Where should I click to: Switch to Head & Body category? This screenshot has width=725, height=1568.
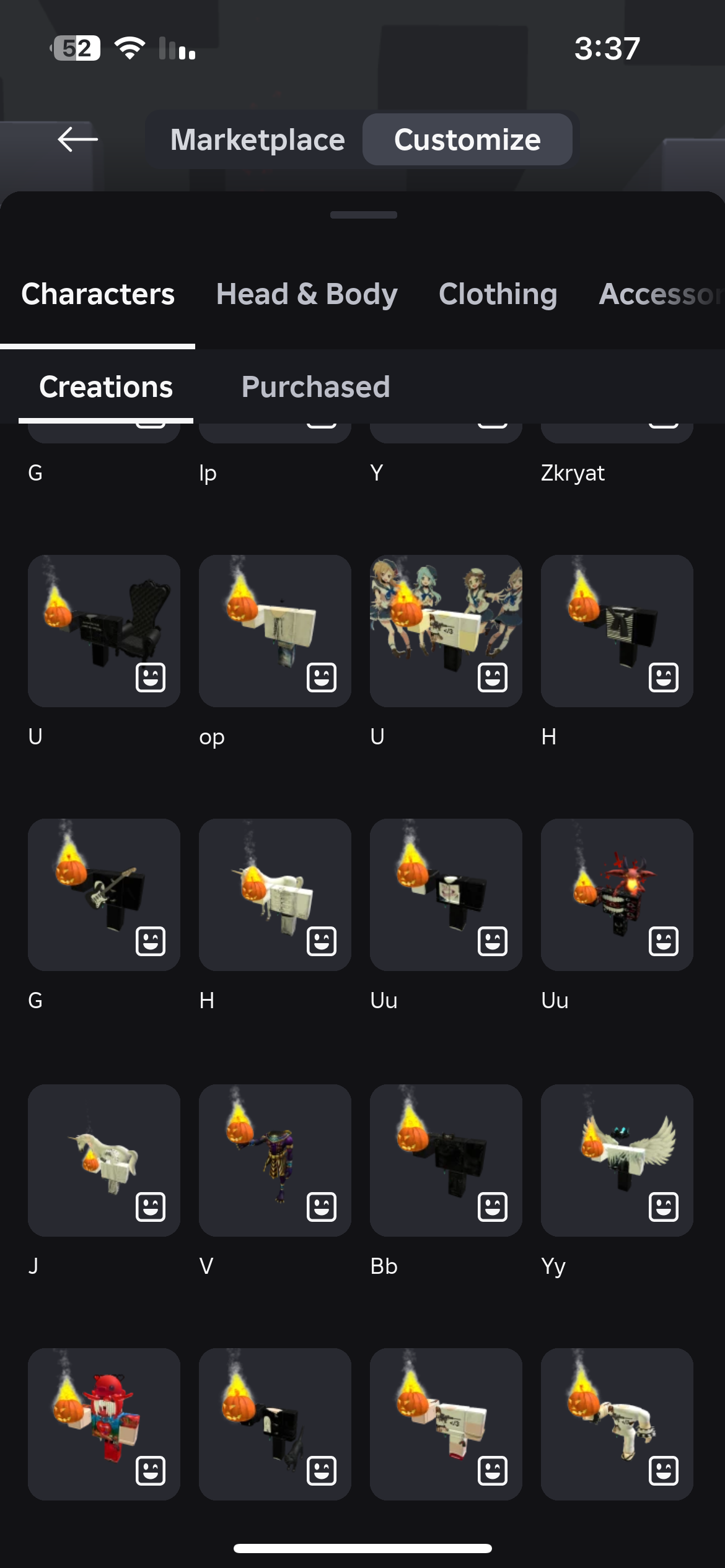pos(307,294)
